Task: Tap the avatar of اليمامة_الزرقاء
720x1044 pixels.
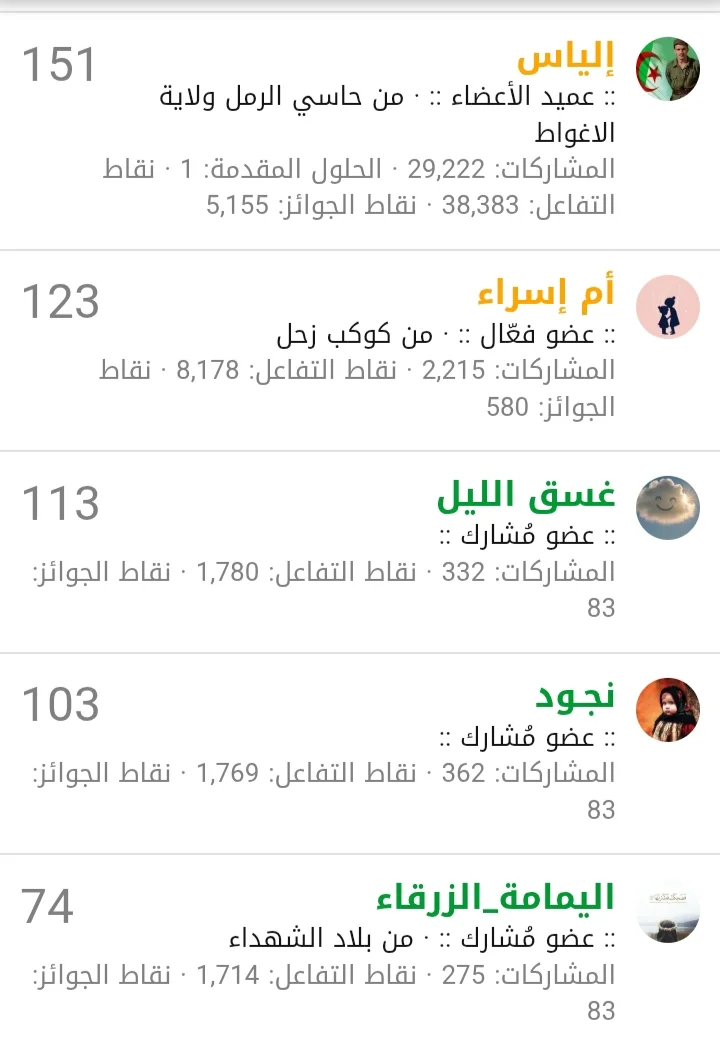Action: pos(668,911)
